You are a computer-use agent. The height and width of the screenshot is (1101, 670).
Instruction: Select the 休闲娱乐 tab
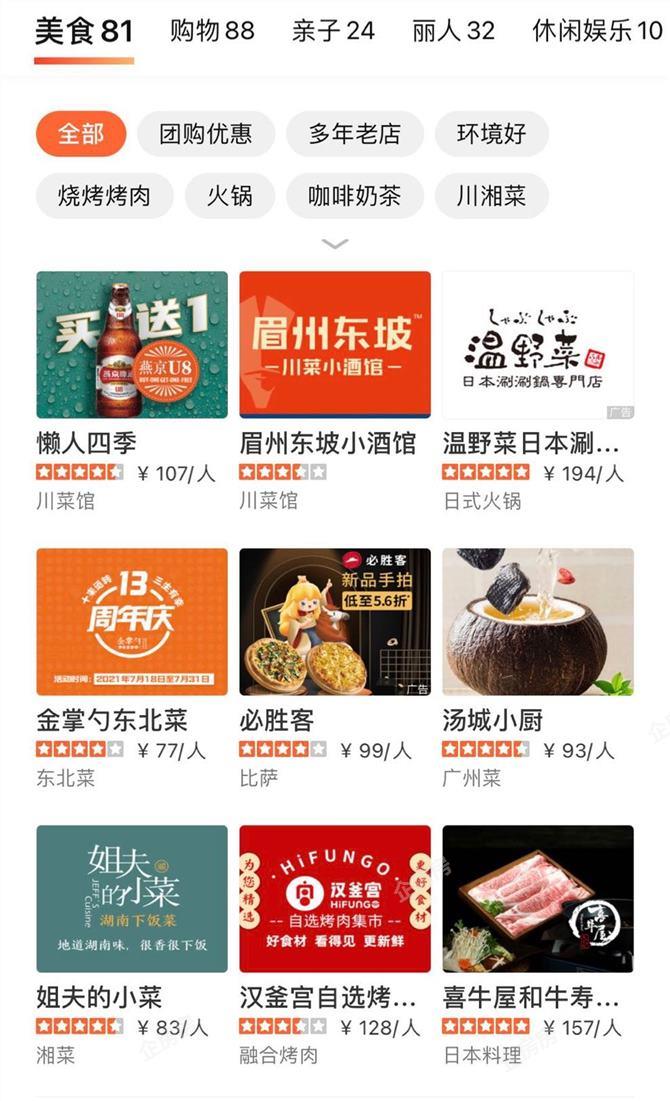pyautogui.click(x=597, y=31)
